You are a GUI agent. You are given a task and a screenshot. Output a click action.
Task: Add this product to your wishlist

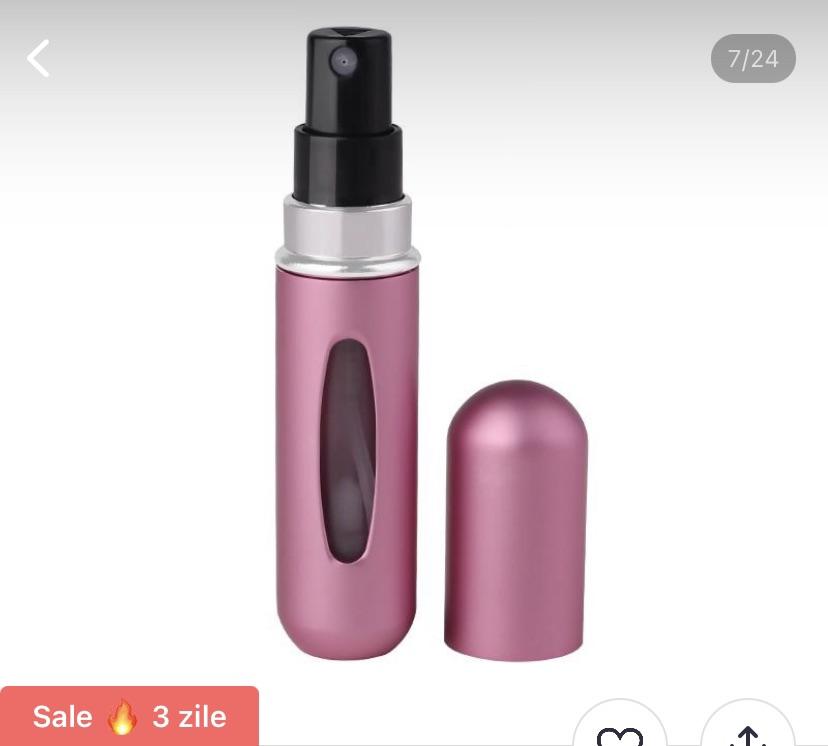tap(619, 730)
